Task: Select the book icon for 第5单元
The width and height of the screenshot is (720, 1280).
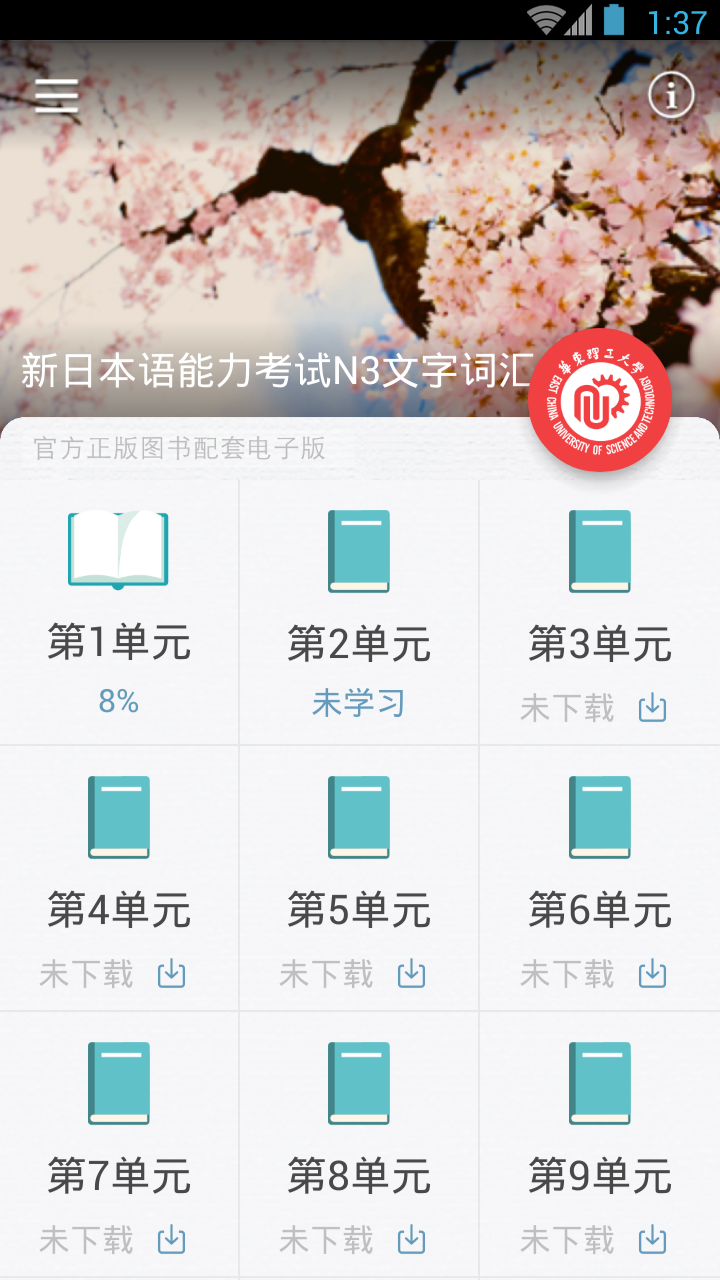Action: [358, 816]
